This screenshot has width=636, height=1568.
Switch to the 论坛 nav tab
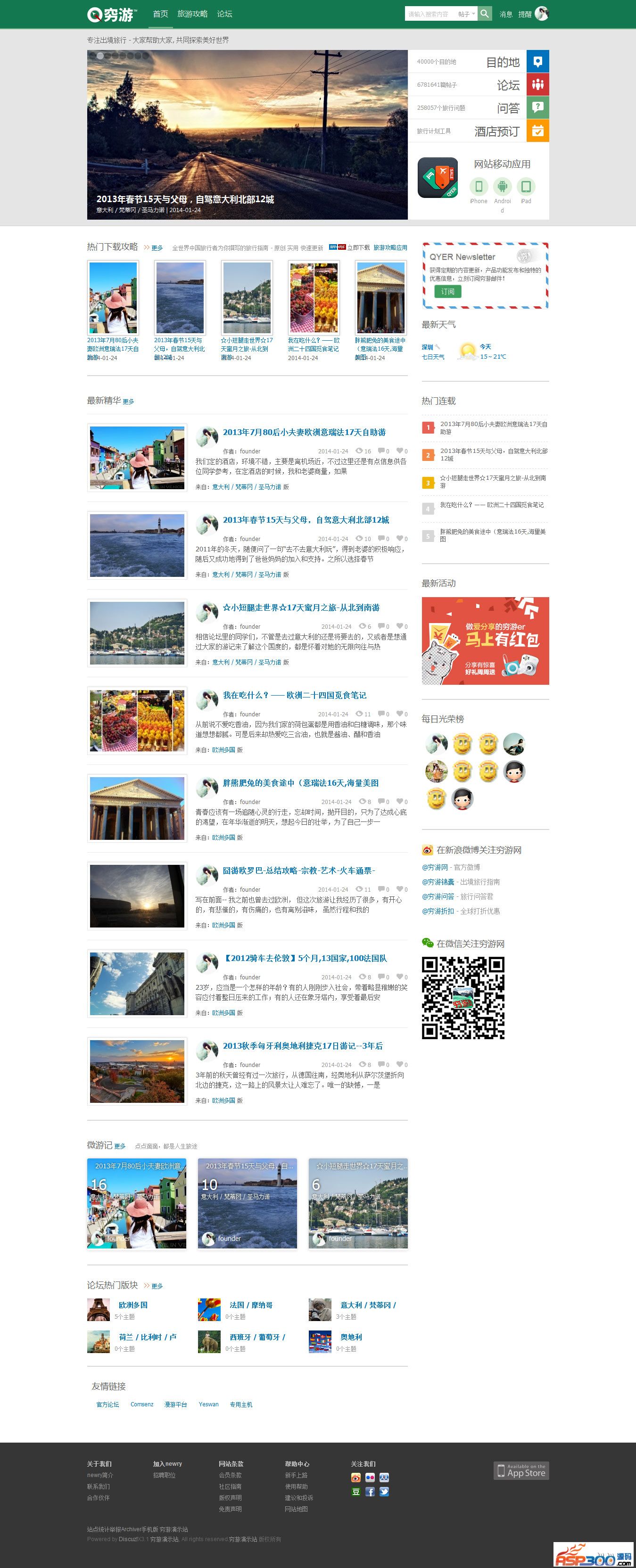point(224,14)
